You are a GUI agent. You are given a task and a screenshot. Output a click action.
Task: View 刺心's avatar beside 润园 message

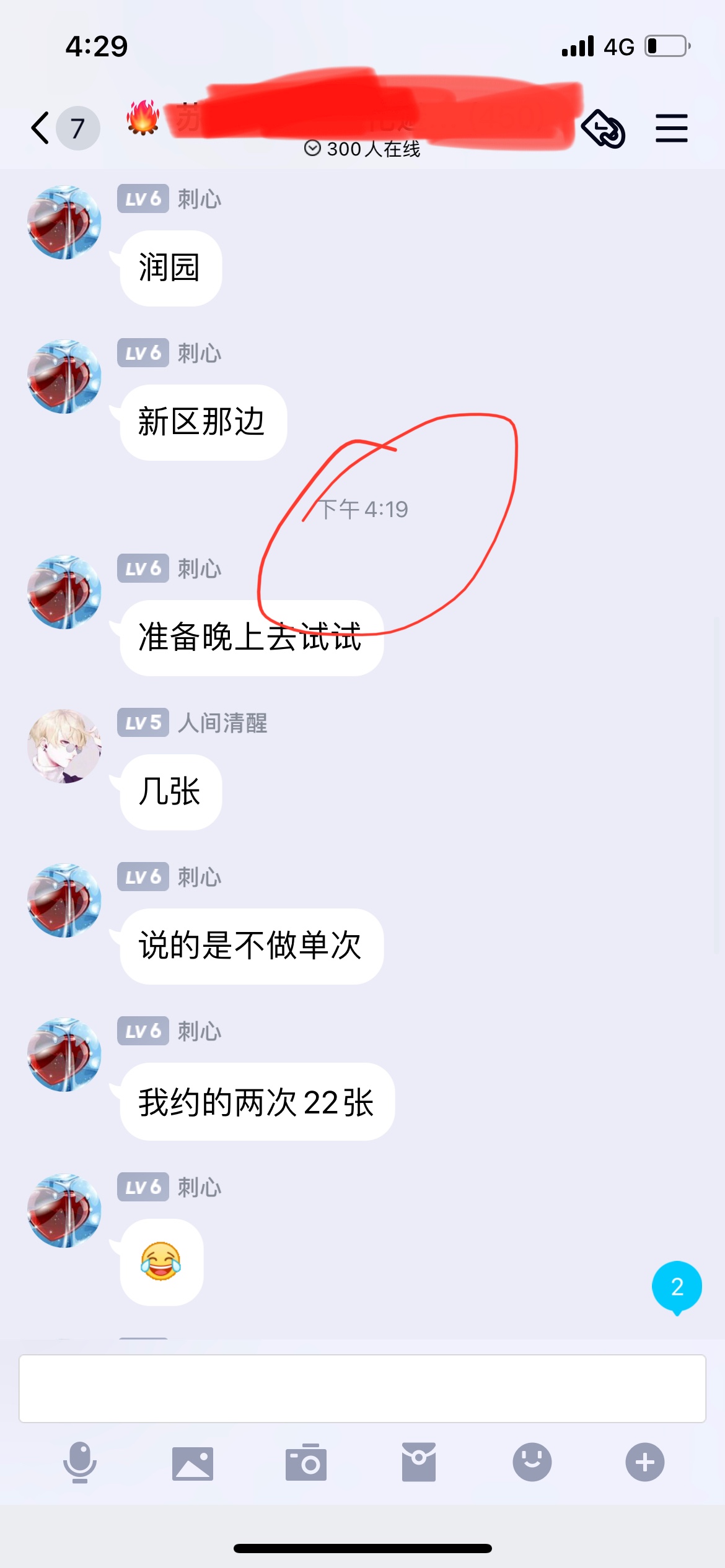(x=64, y=222)
